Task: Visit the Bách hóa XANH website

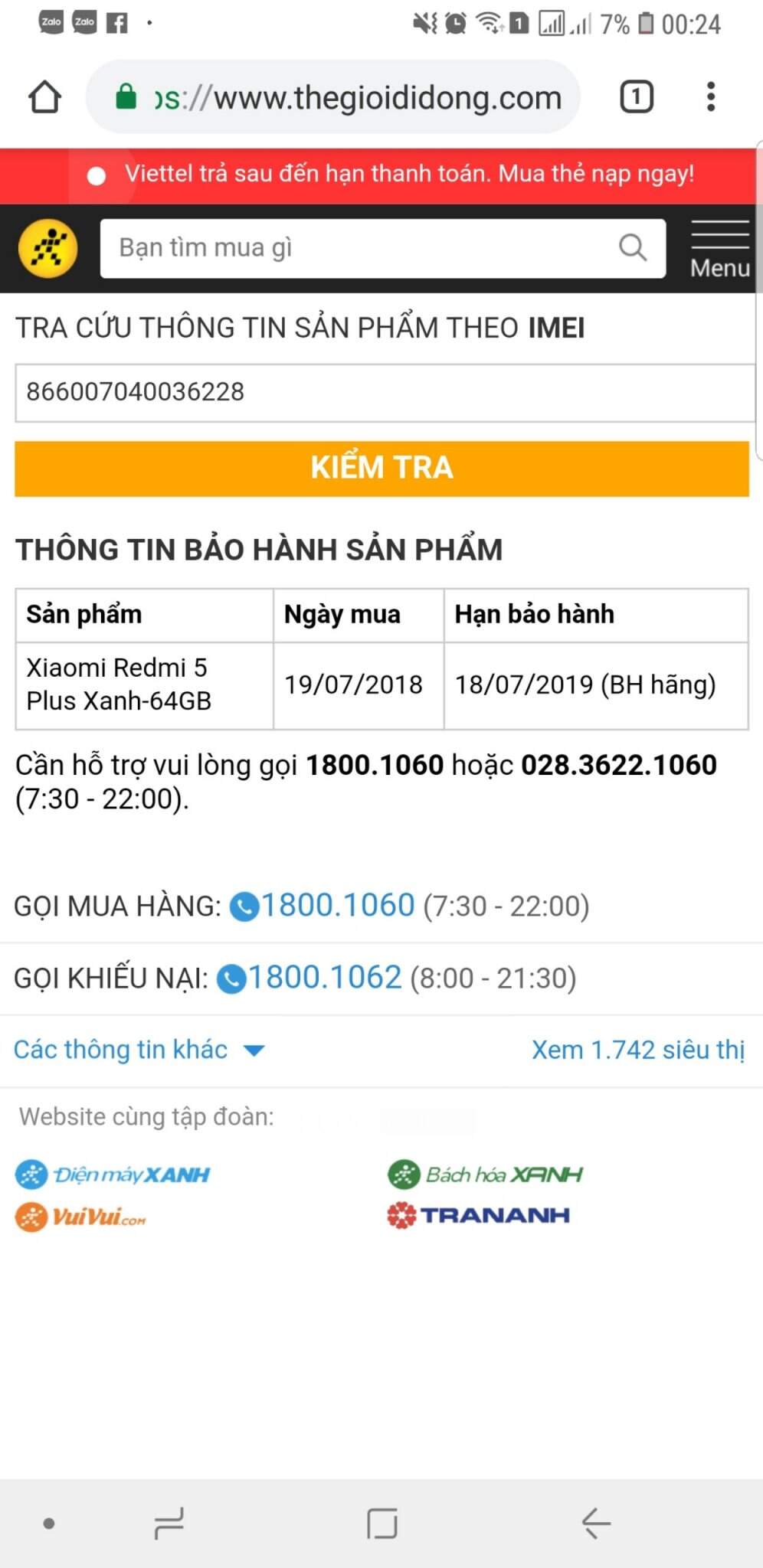Action: 485,1174
